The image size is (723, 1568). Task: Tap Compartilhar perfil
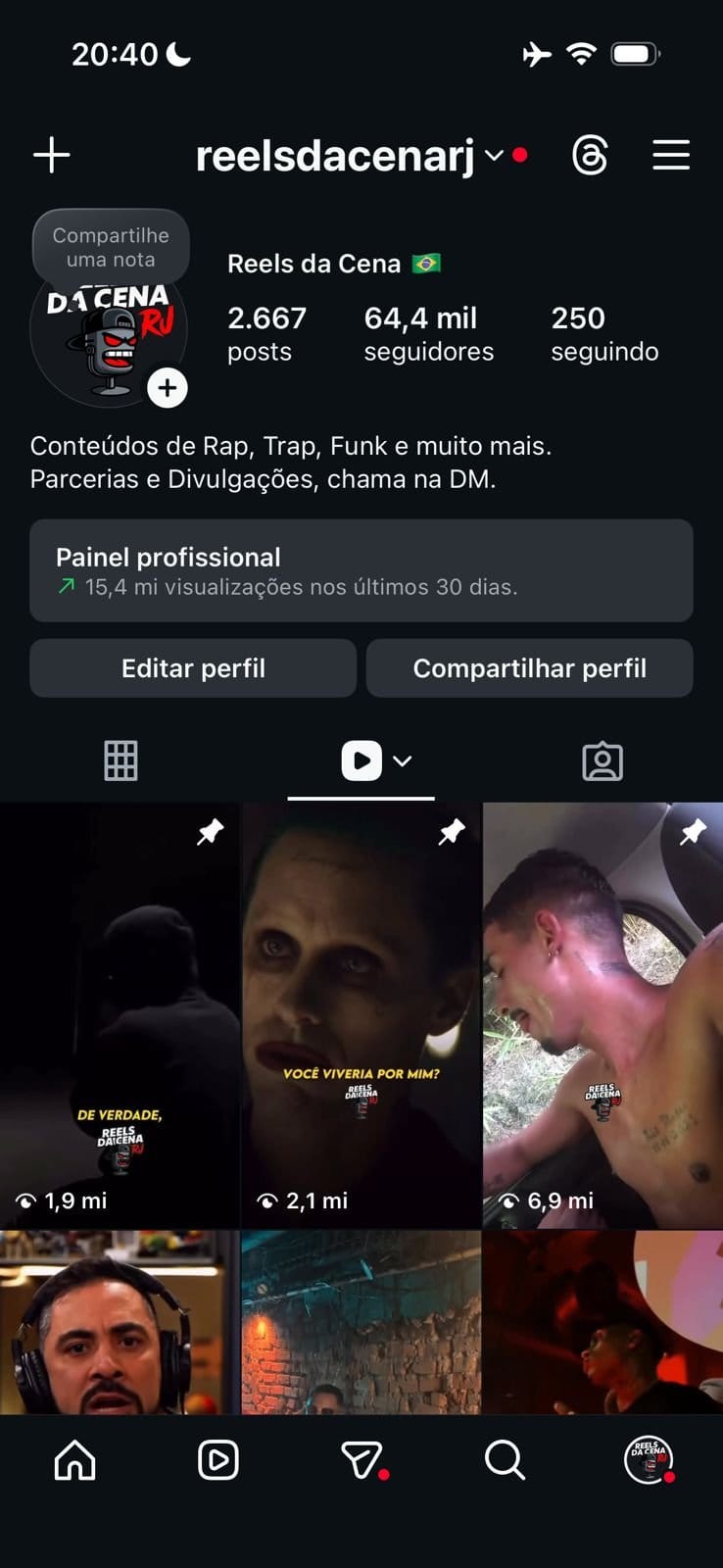tap(530, 668)
